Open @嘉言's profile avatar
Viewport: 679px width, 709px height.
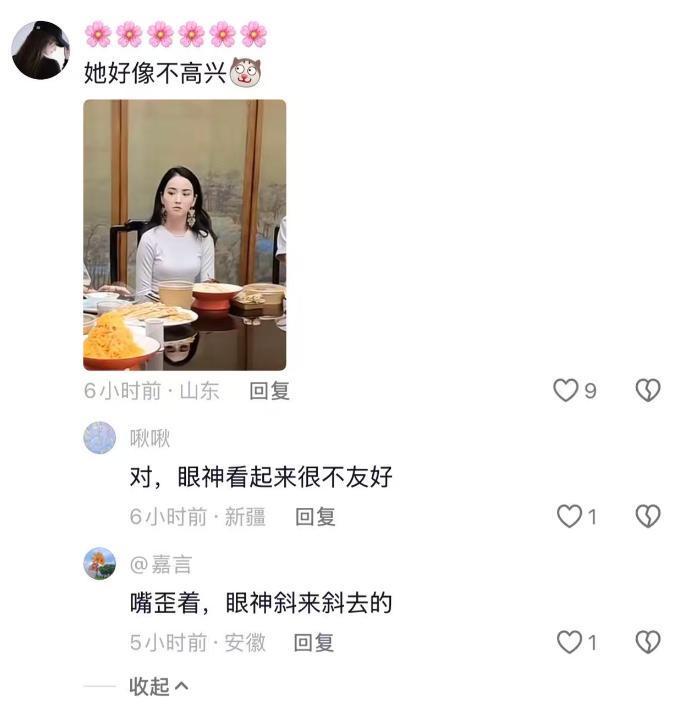(x=100, y=563)
